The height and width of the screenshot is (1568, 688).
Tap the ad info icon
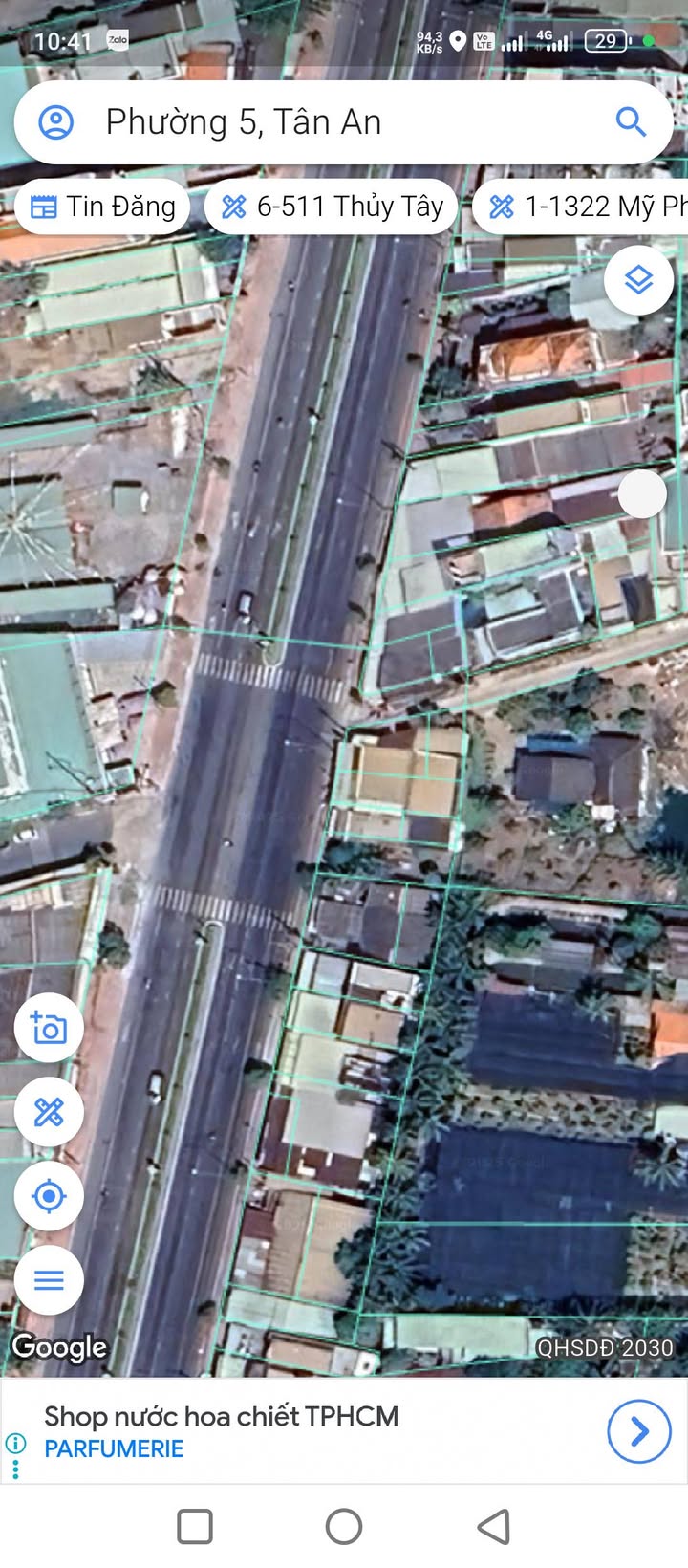point(15,1444)
